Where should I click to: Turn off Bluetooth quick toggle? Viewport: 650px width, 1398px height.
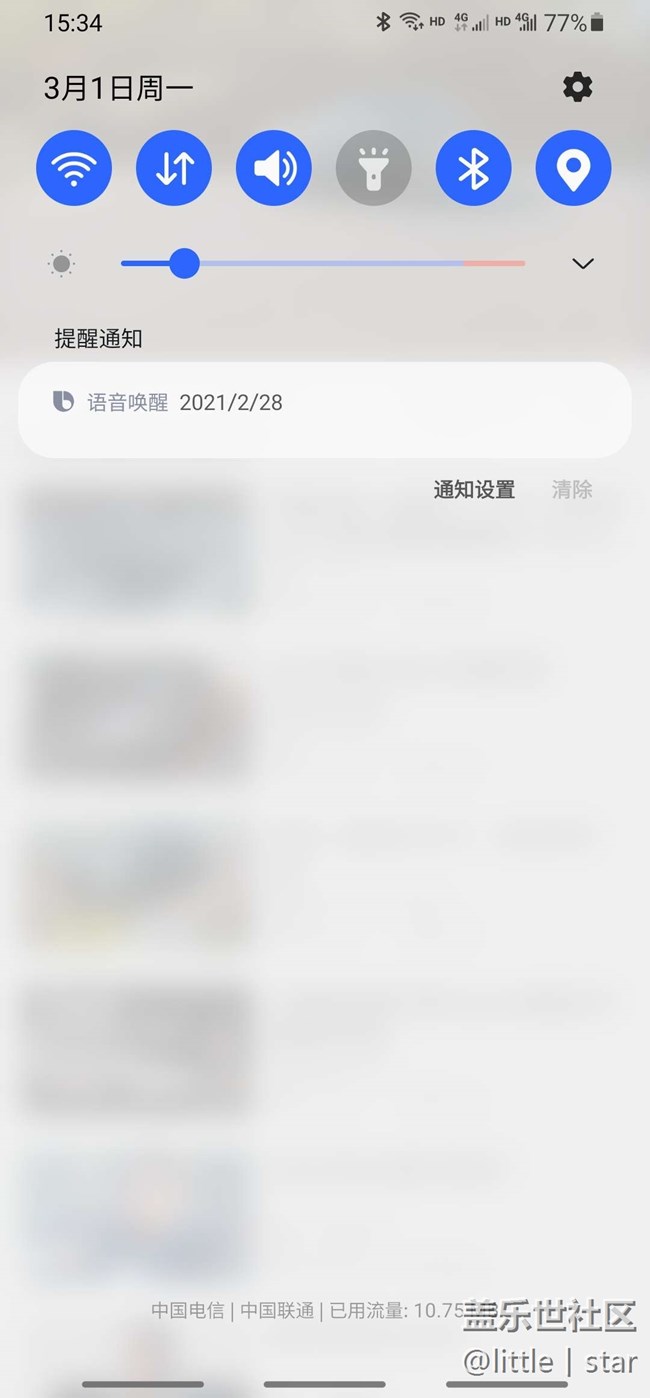pos(474,168)
